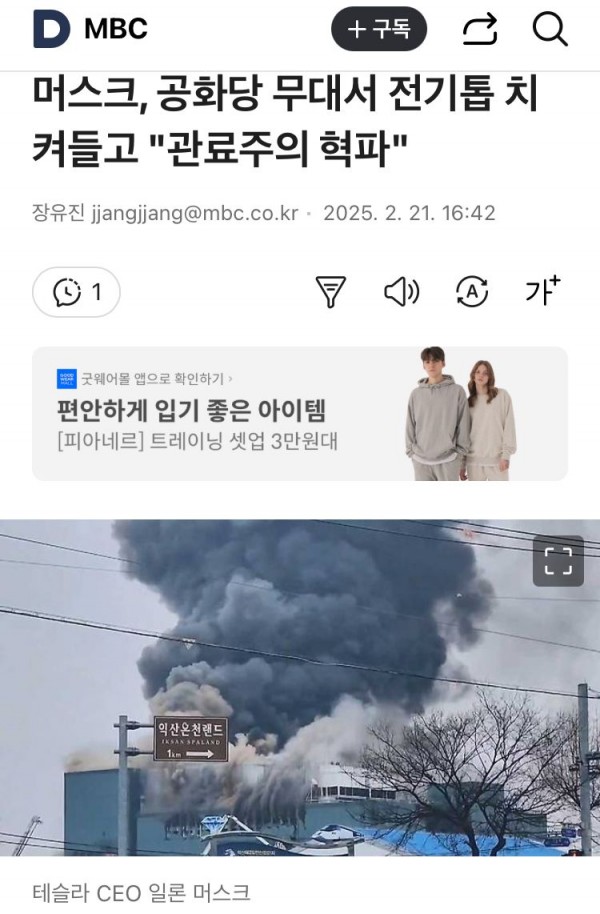
Task: Open the search icon
Action: coord(550,30)
